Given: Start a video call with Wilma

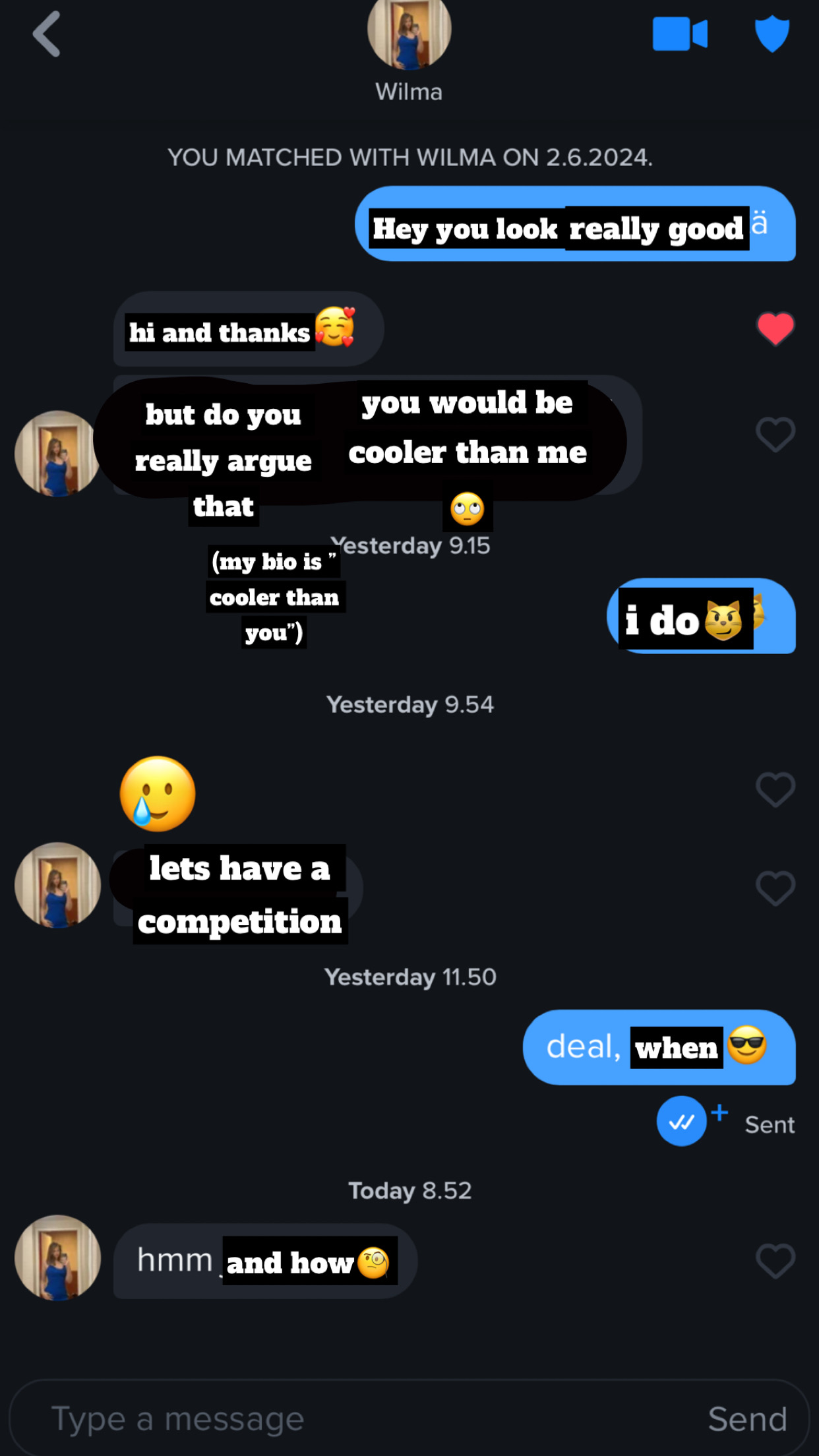Looking at the screenshot, I should click(680, 34).
